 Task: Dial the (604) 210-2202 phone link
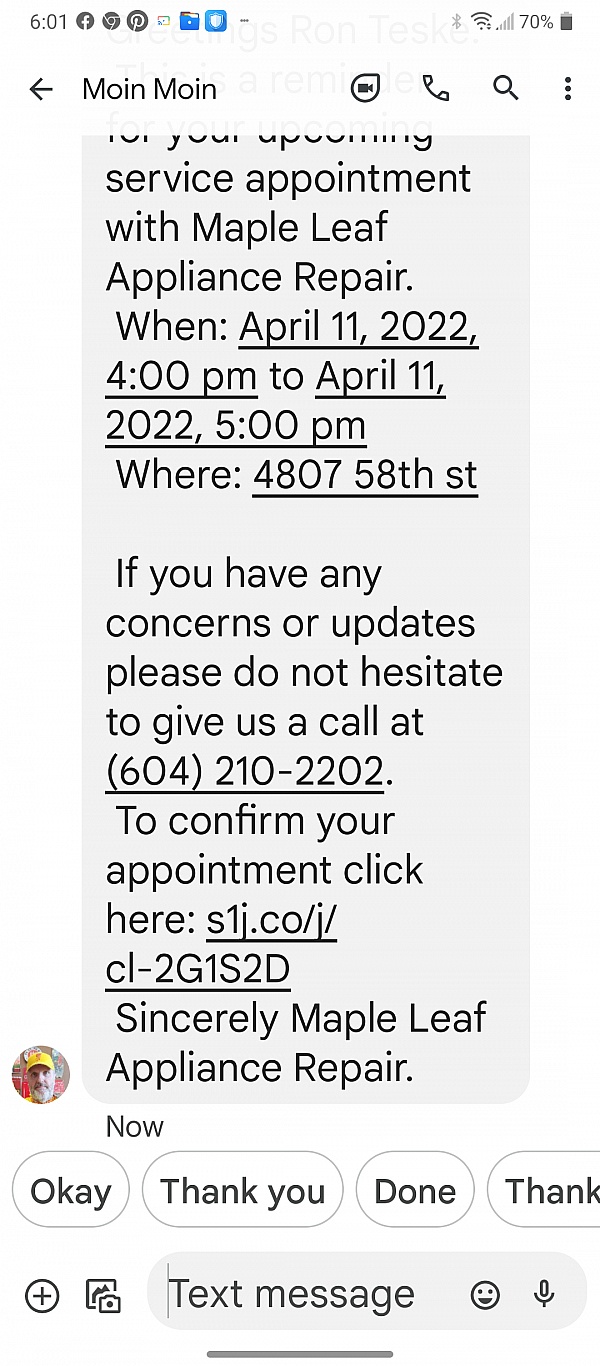[x=245, y=771]
